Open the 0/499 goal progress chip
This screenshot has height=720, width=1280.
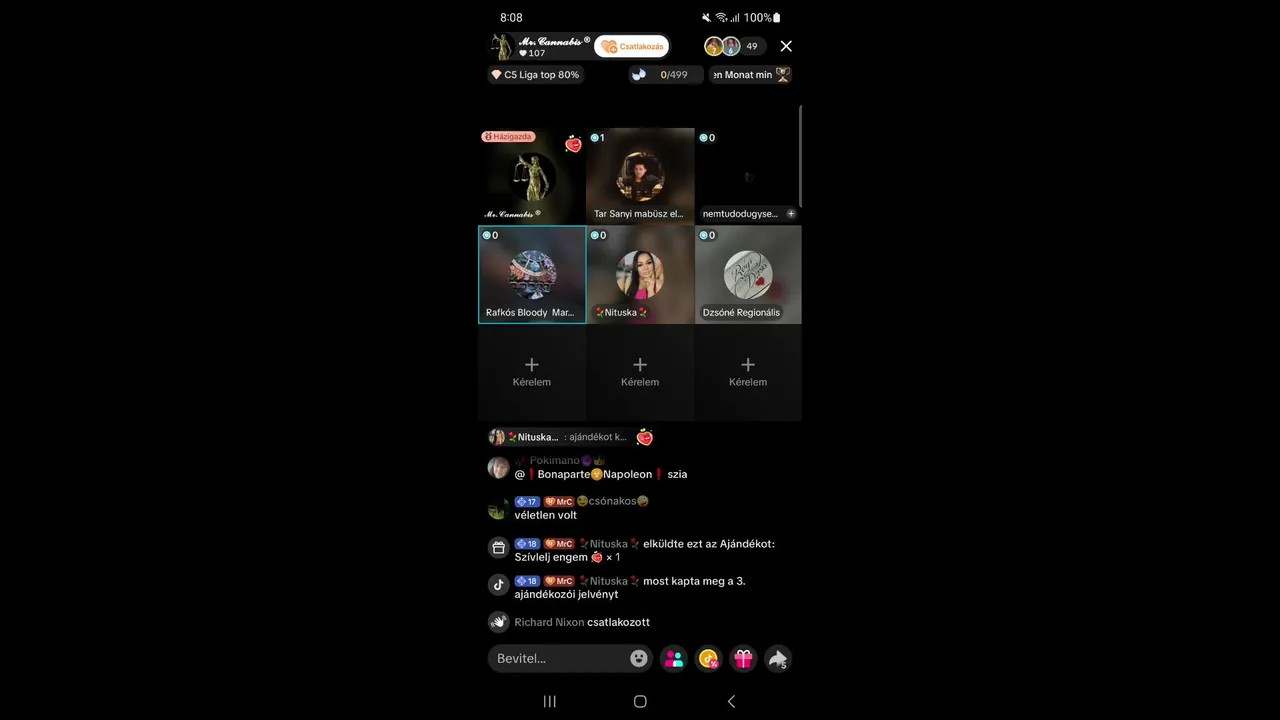tap(664, 75)
